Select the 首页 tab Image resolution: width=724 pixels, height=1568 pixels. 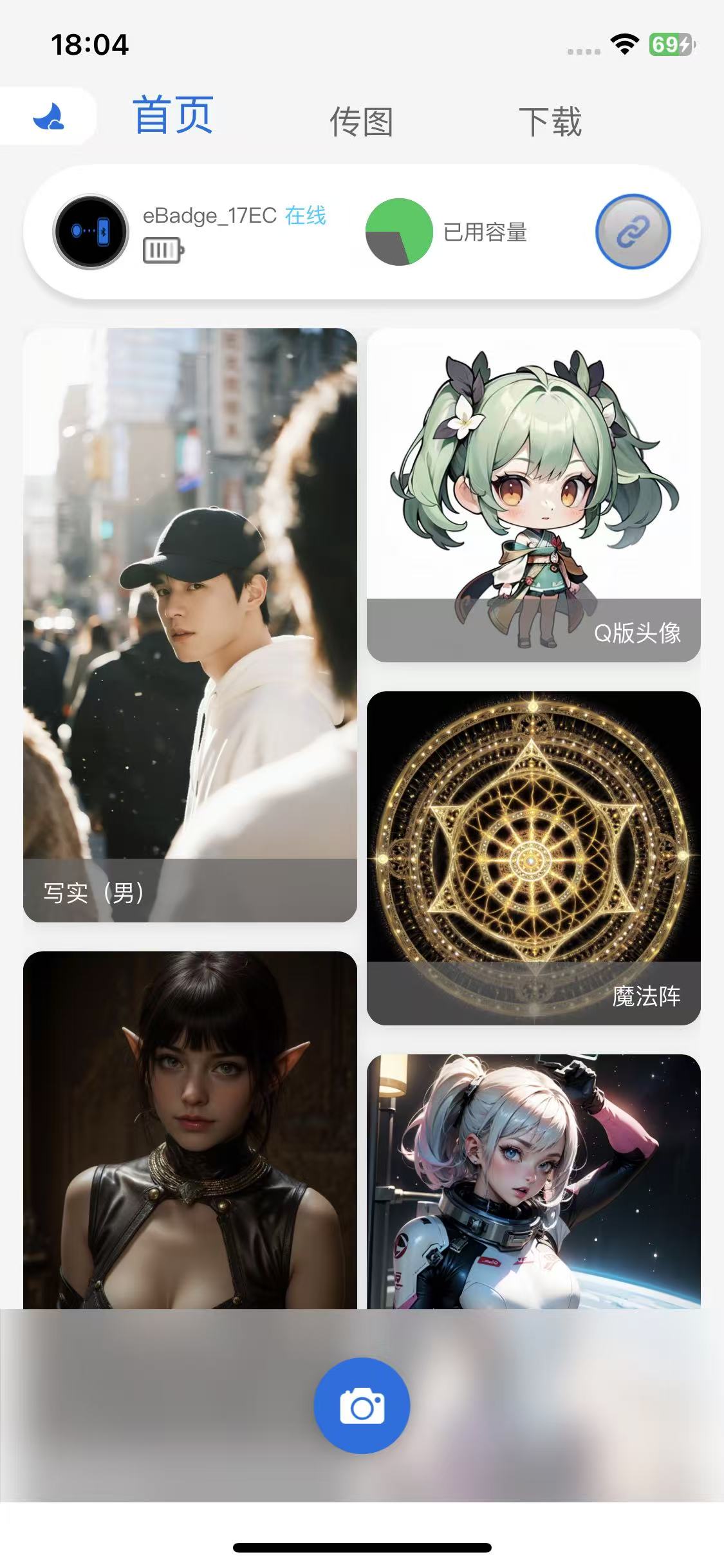173,116
